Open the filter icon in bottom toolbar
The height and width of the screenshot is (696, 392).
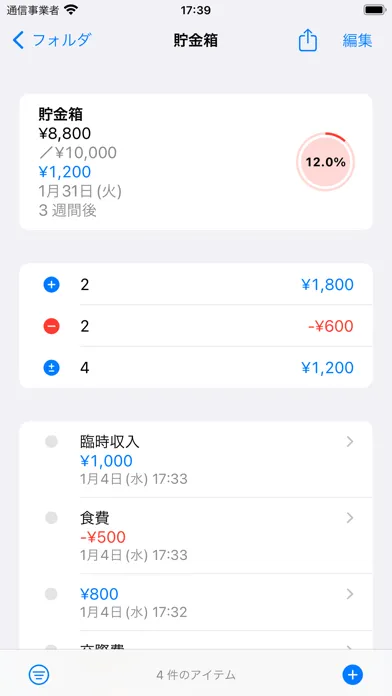tap(39, 675)
